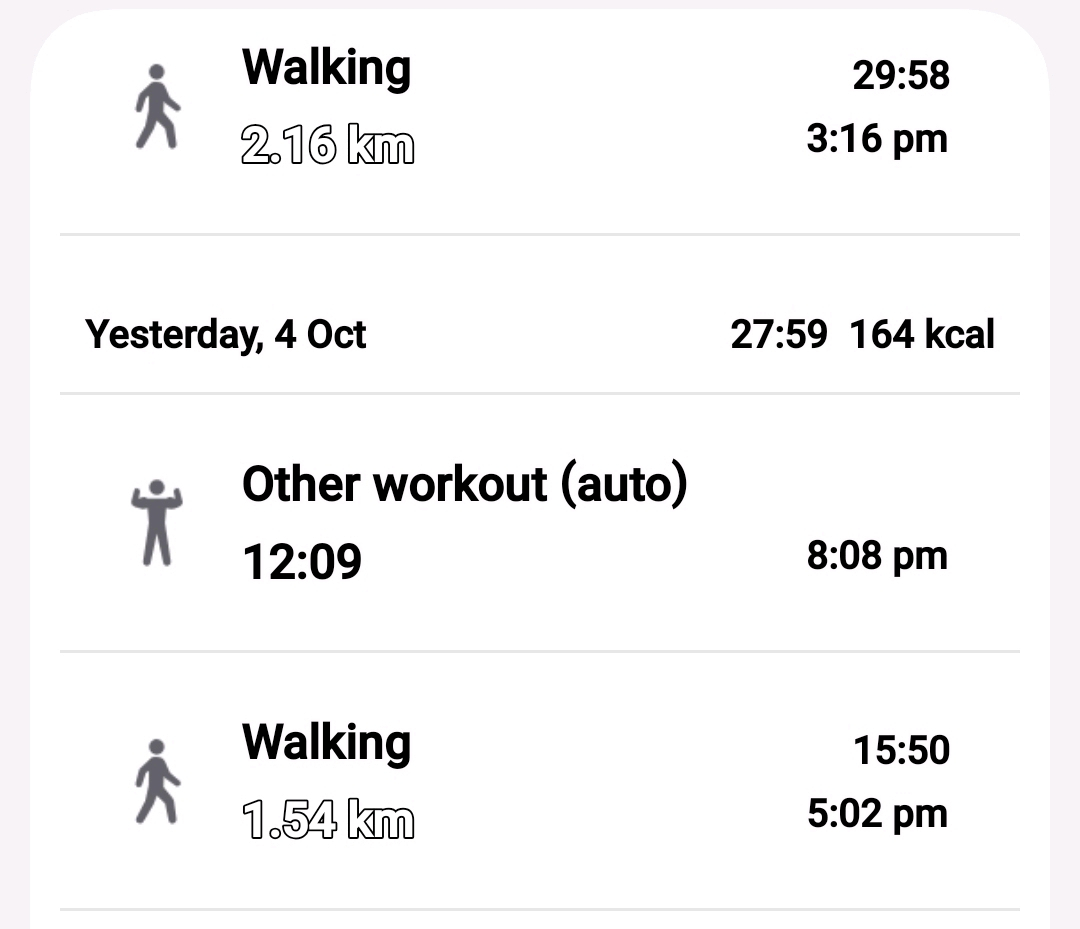The image size is (1080, 929).
Task: Open the Other workout (auto) entry
Action: 540,522
